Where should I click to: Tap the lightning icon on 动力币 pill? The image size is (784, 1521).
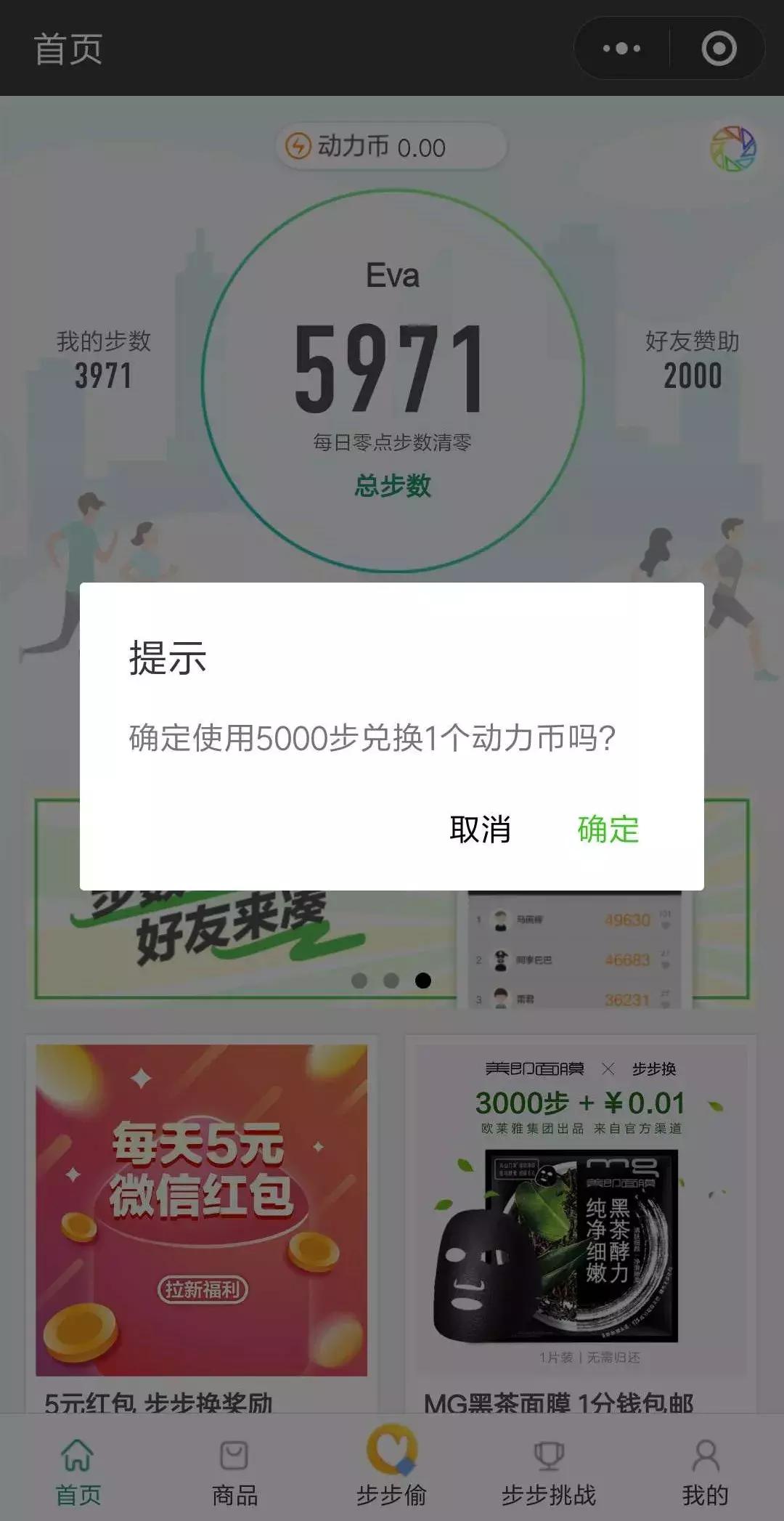click(299, 146)
